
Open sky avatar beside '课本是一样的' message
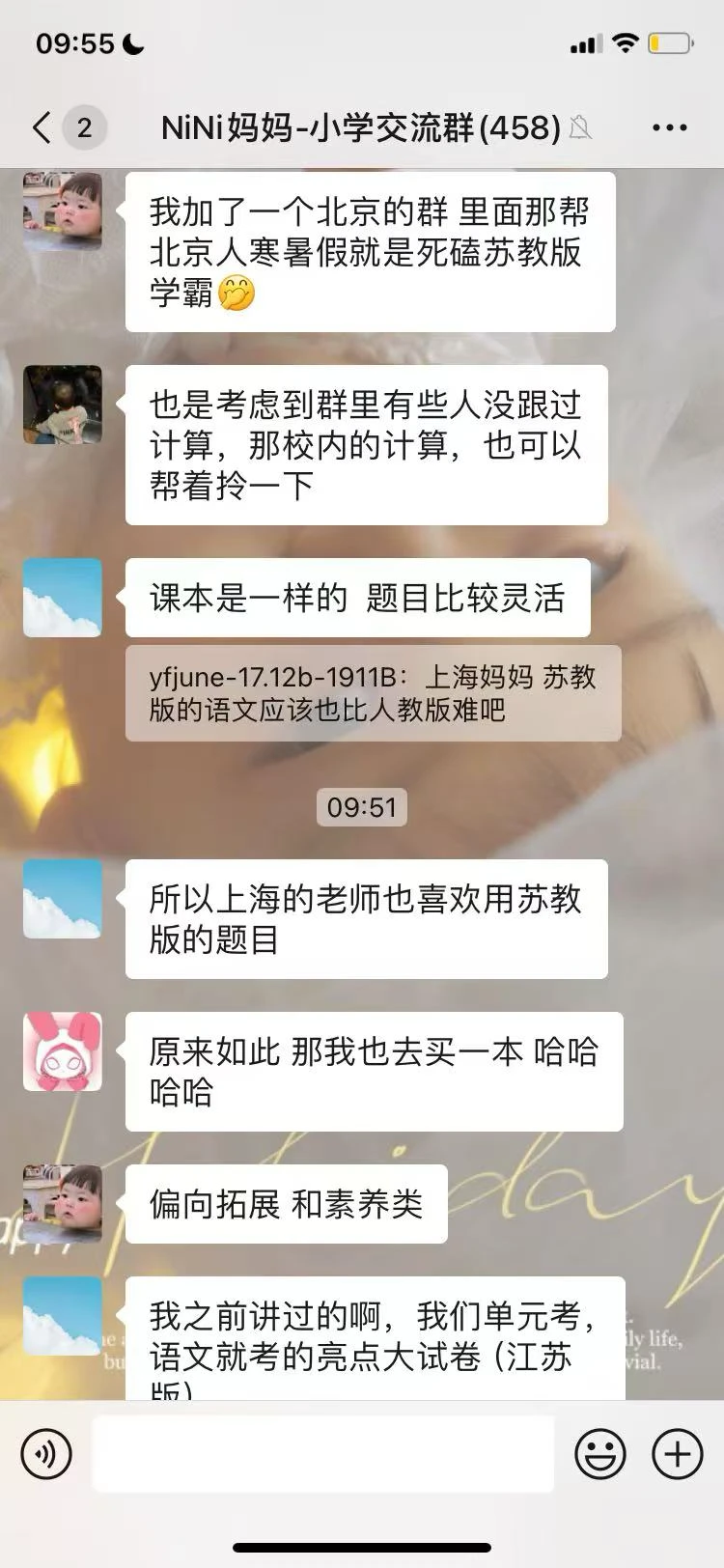coord(63,598)
